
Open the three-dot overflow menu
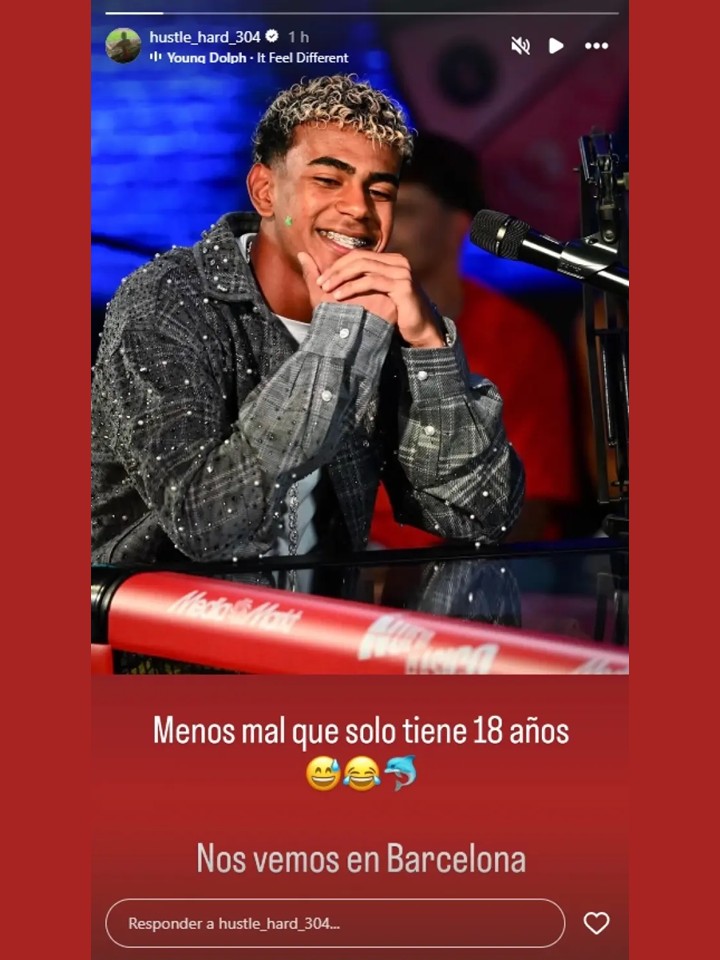click(596, 46)
